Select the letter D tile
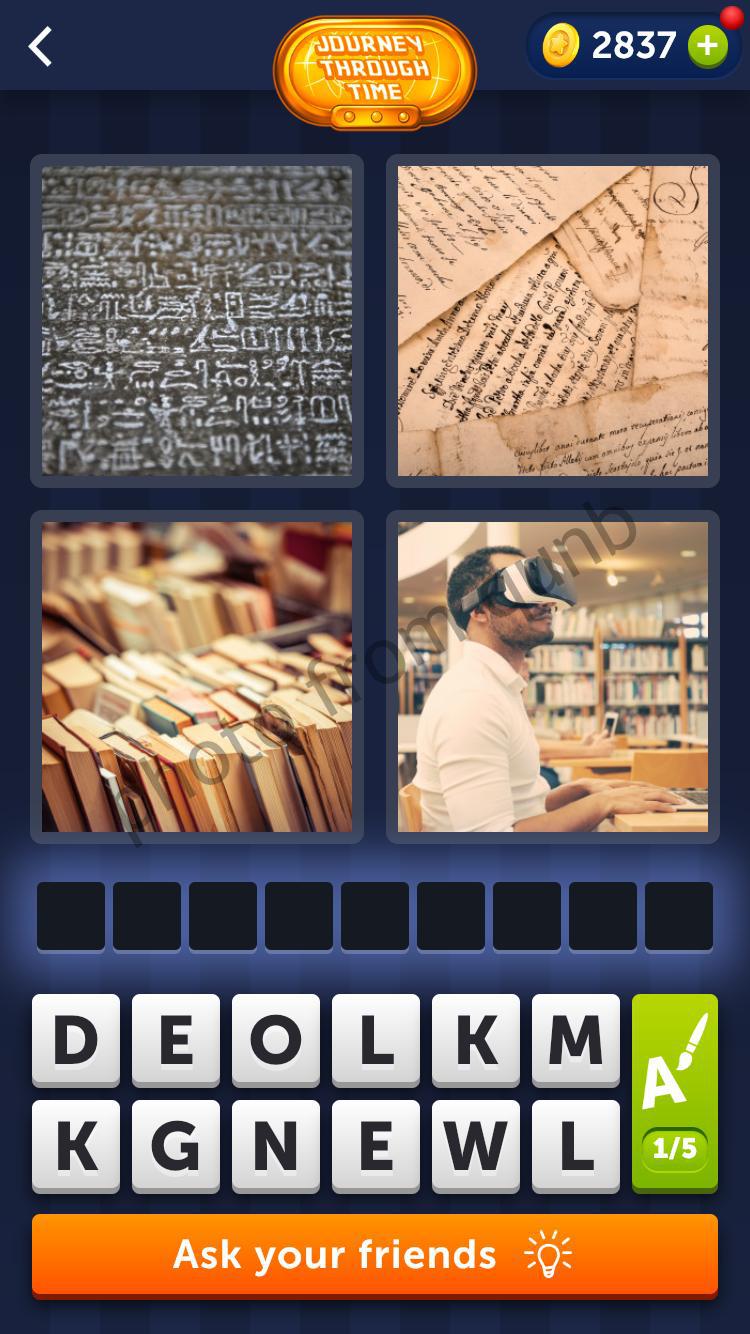750x1334 pixels. pos(76,1040)
